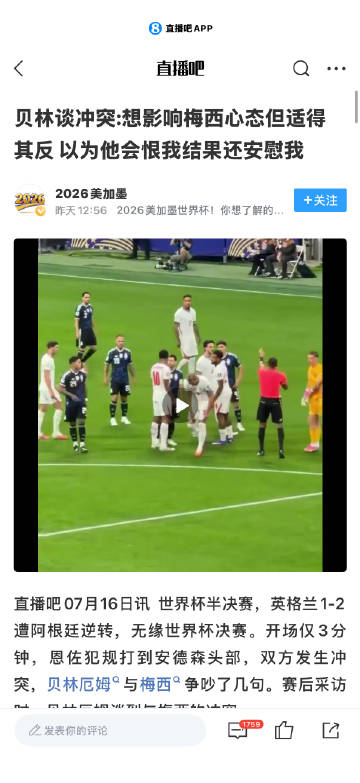360x783 pixels.
Task: Share this article
Action: [x=331, y=731]
